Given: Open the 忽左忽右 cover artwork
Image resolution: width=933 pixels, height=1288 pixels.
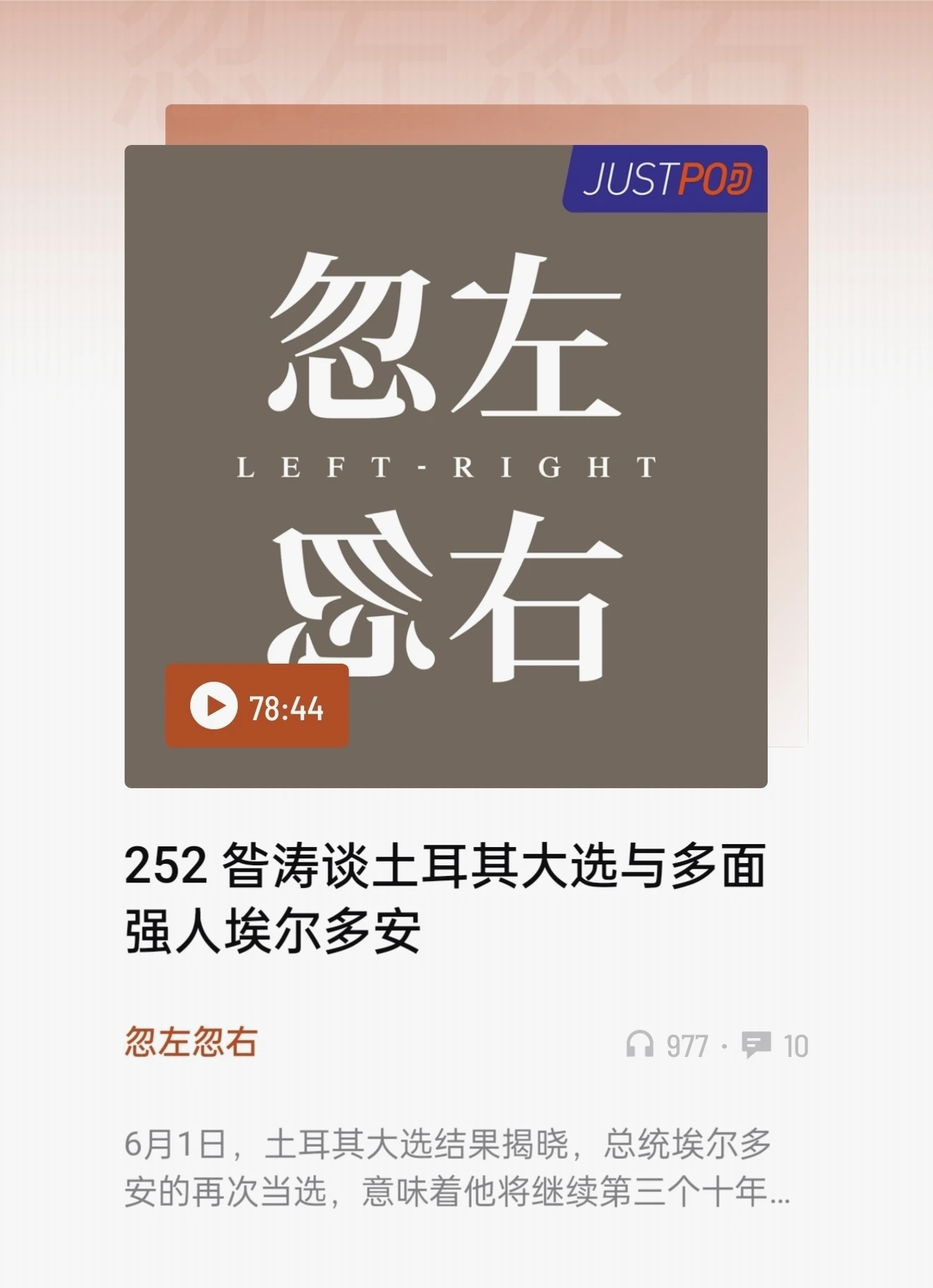Looking at the screenshot, I should (x=445, y=423).
